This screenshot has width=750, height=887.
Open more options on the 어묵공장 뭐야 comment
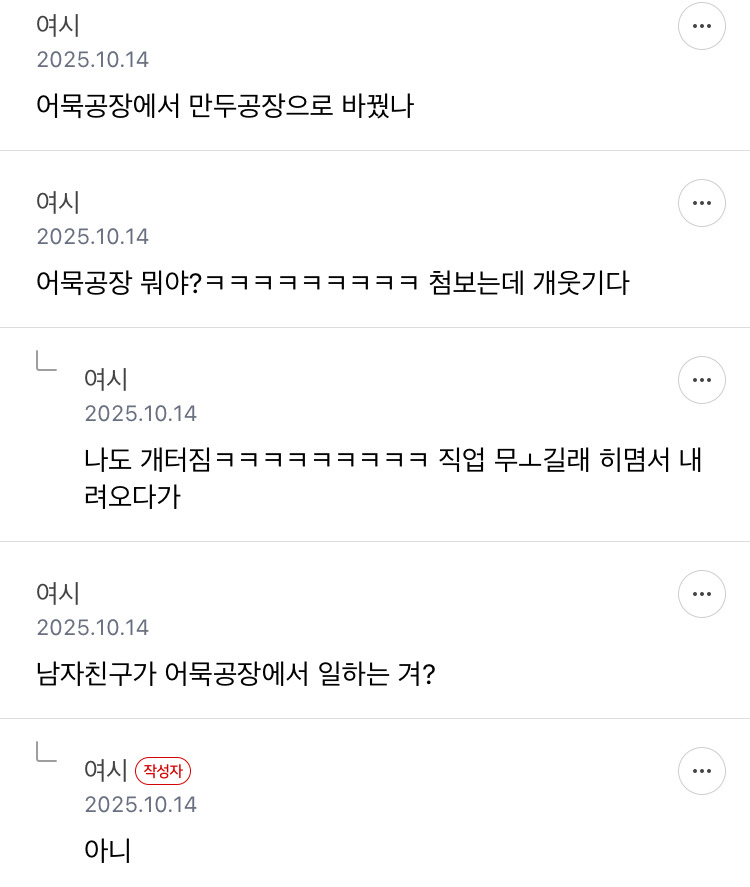pos(701,203)
